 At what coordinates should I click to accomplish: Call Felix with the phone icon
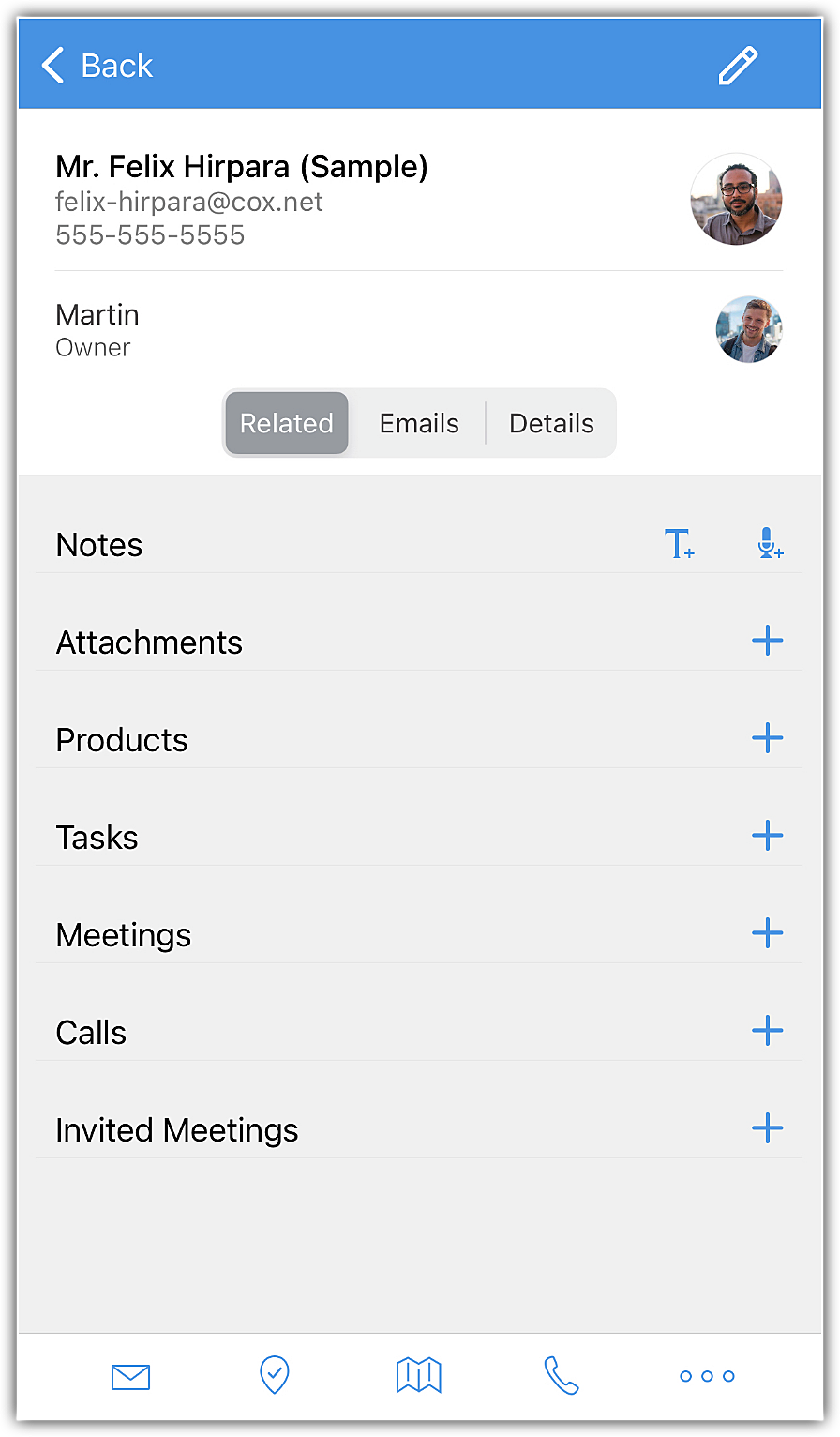coord(562,1376)
